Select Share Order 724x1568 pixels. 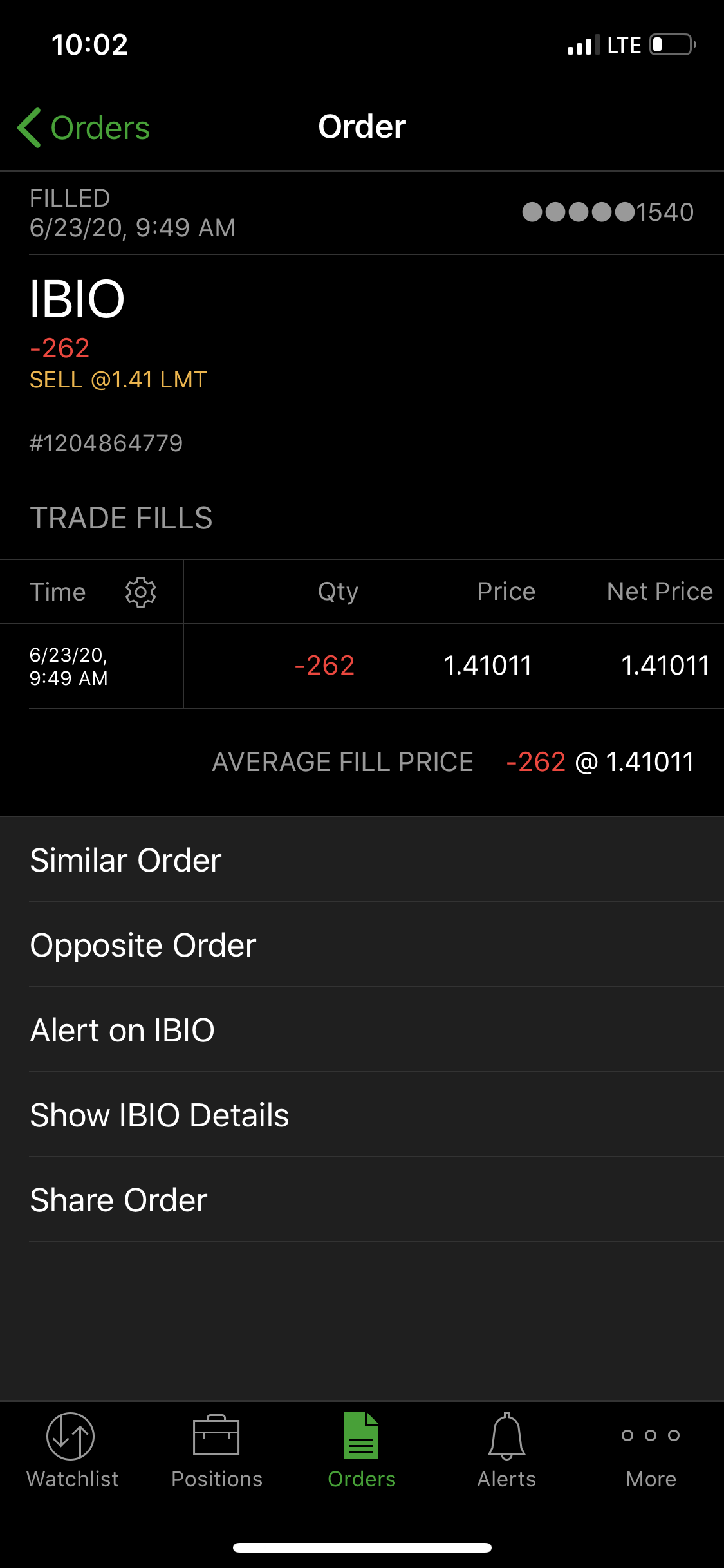119,1200
